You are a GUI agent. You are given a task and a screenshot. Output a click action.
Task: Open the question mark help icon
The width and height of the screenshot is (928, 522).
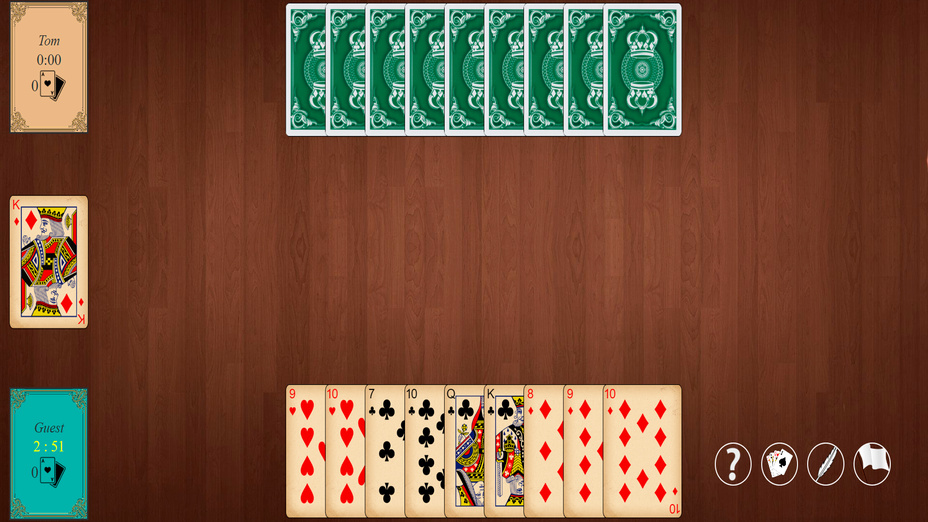(x=733, y=464)
